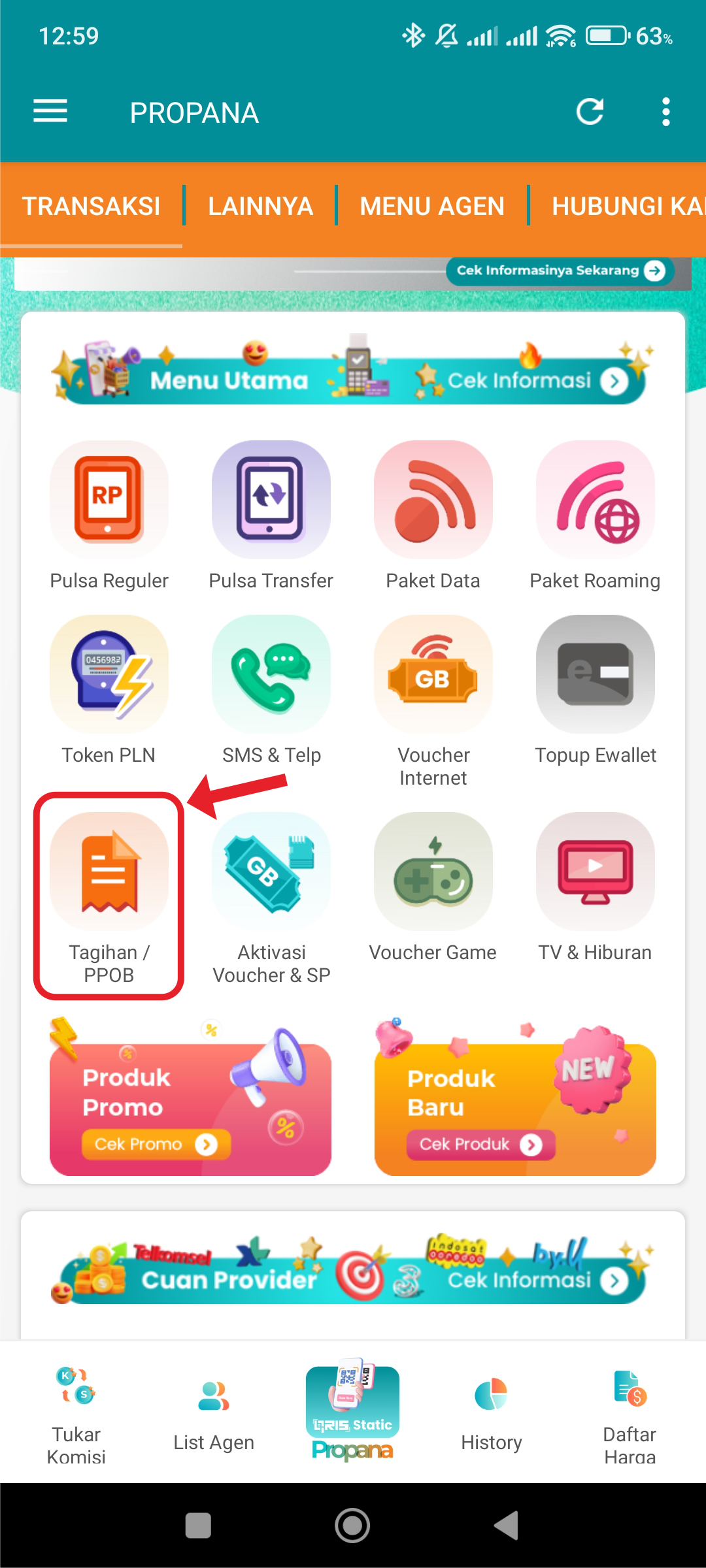Tap Cek Produk on Produk Baru banner
Viewport: 706px width, 1568px height.
tap(480, 1145)
